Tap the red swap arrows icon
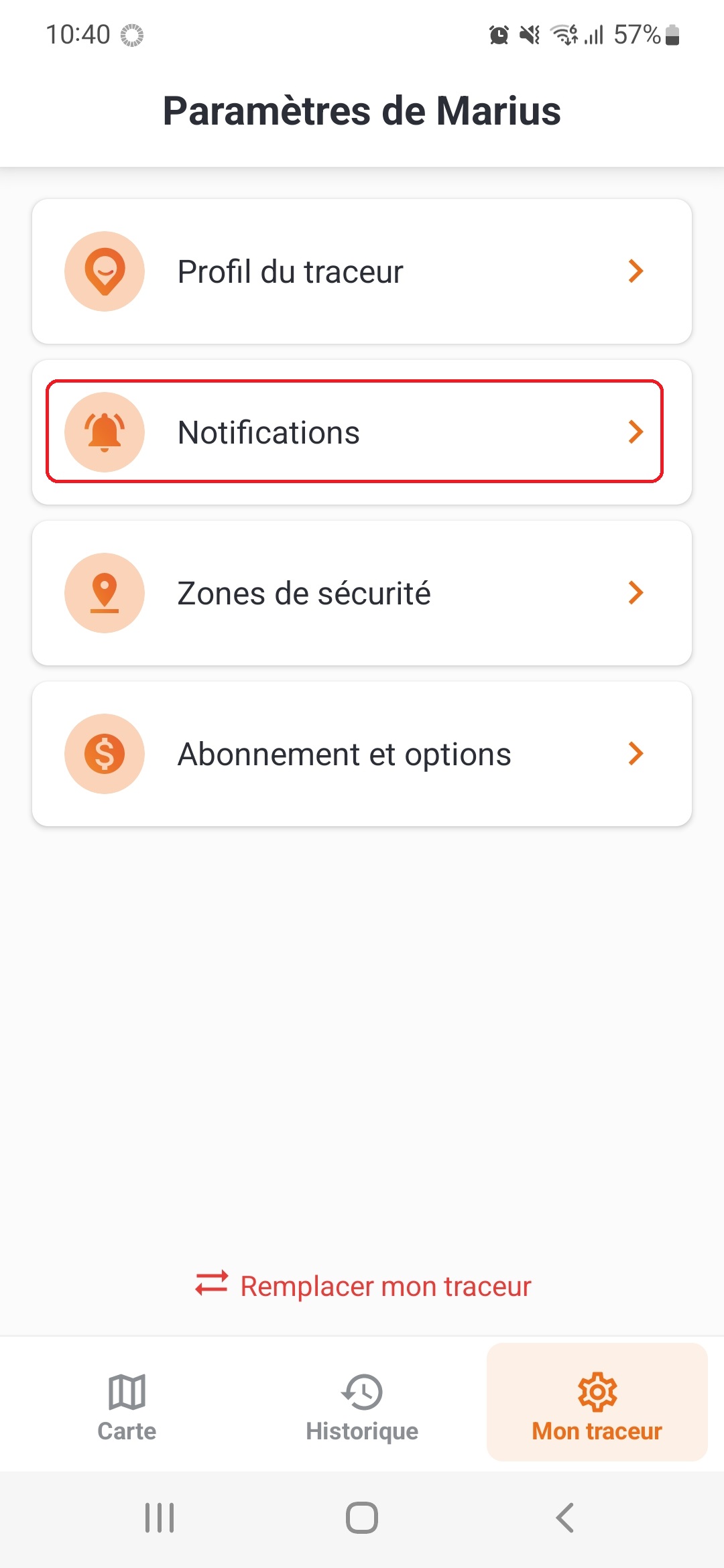The width and height of the screenshot is (724, 1568). 210,1285
